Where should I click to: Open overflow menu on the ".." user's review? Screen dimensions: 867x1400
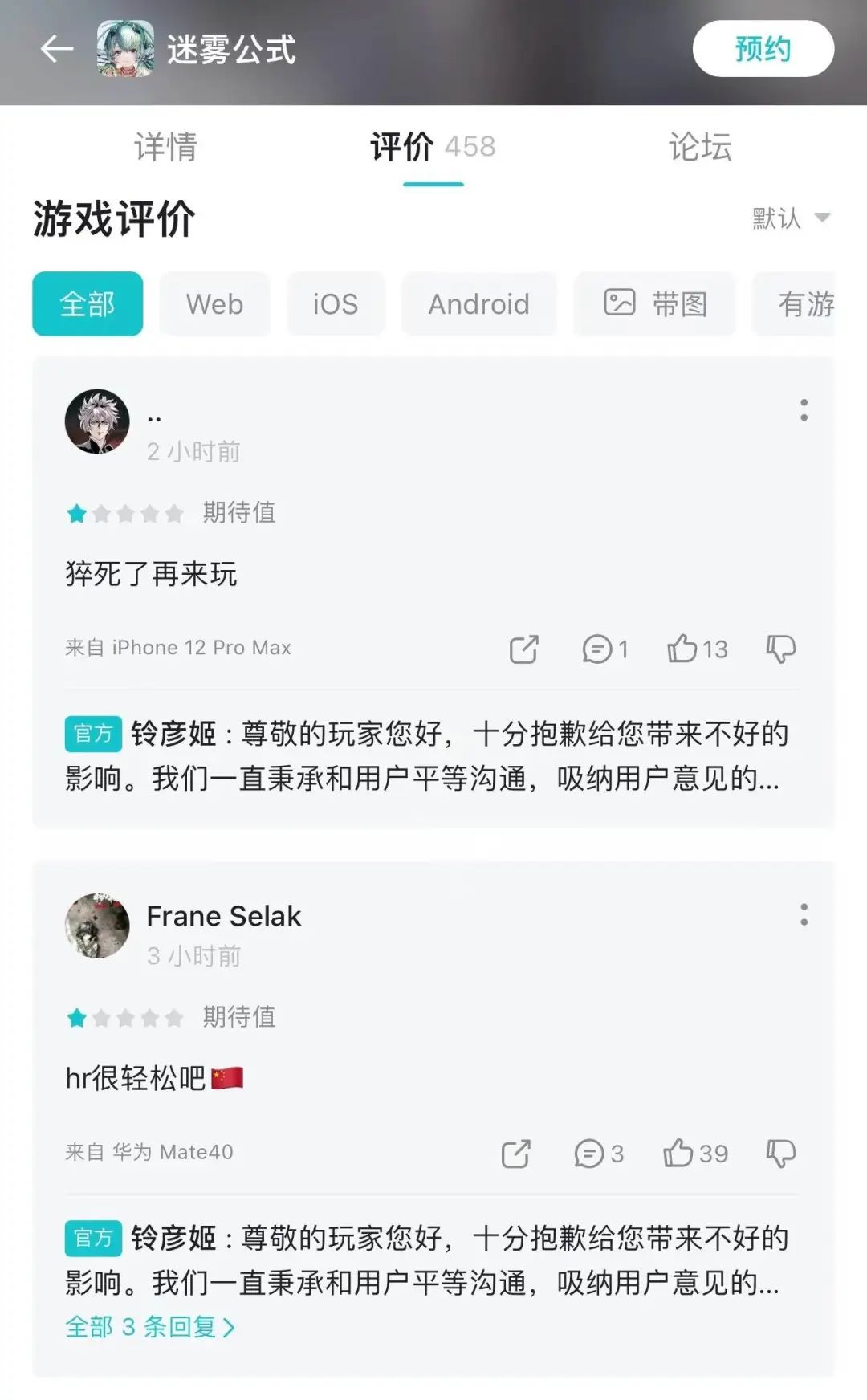pyautogui.click(x=804, y=410)
